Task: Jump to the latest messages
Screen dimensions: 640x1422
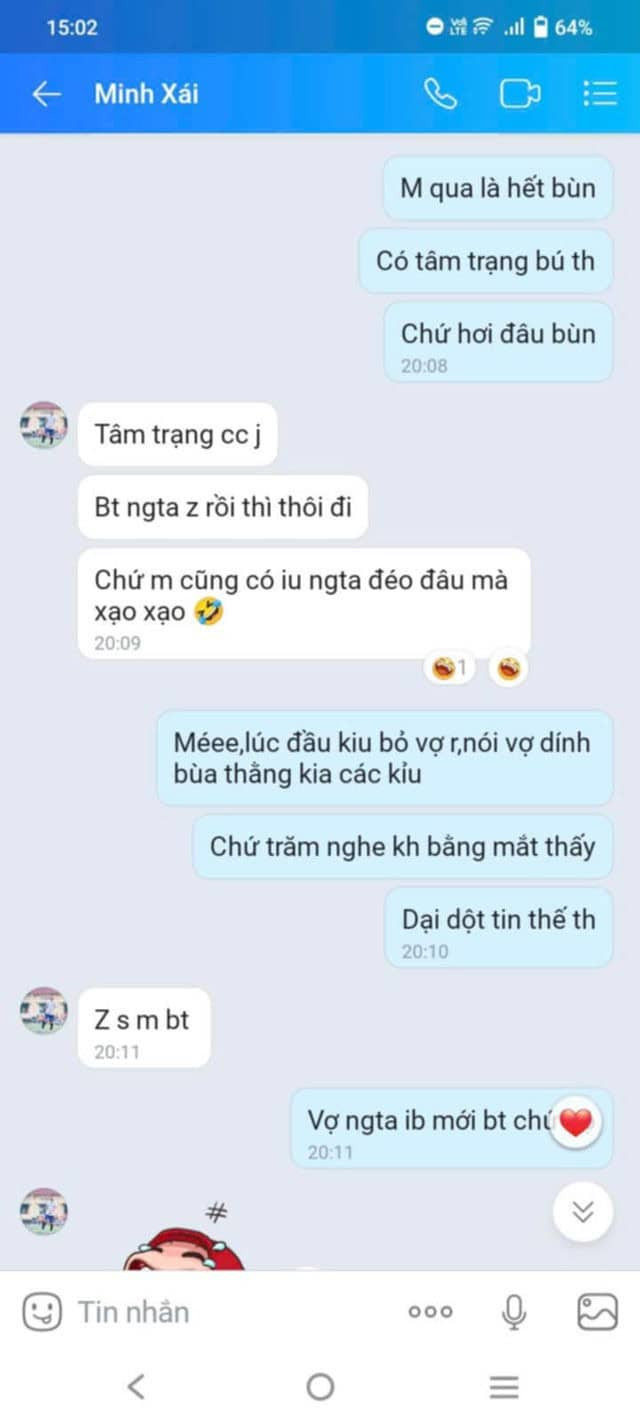Action: pos(582,1212)
